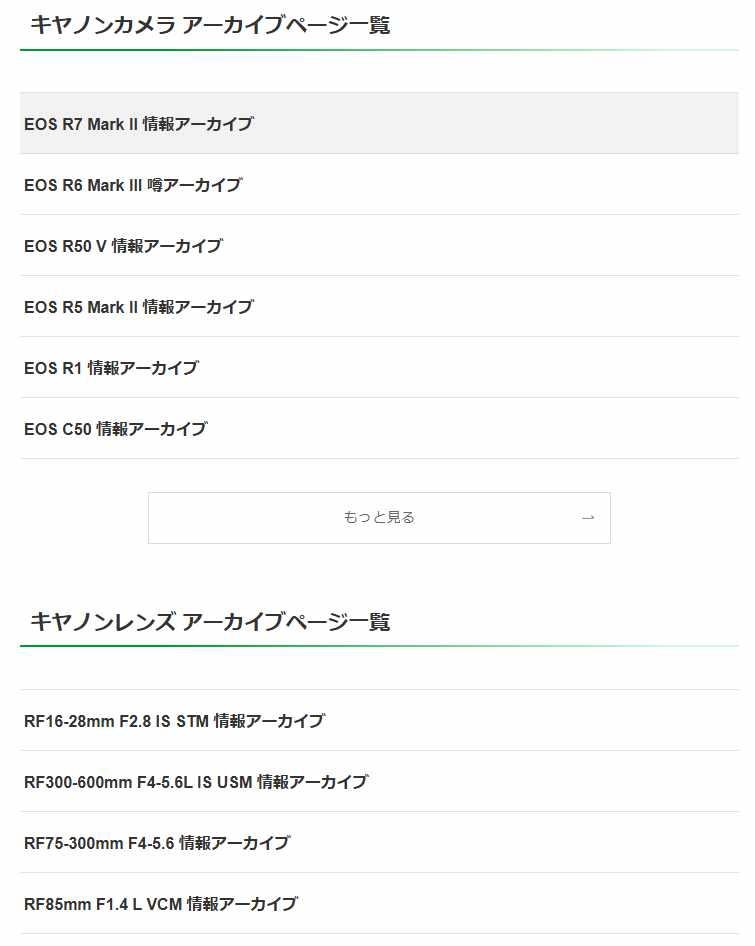755x946 pixels.
Task: Open RF85mm F1.4 L VCM archive
Action: tap(161, 904)
